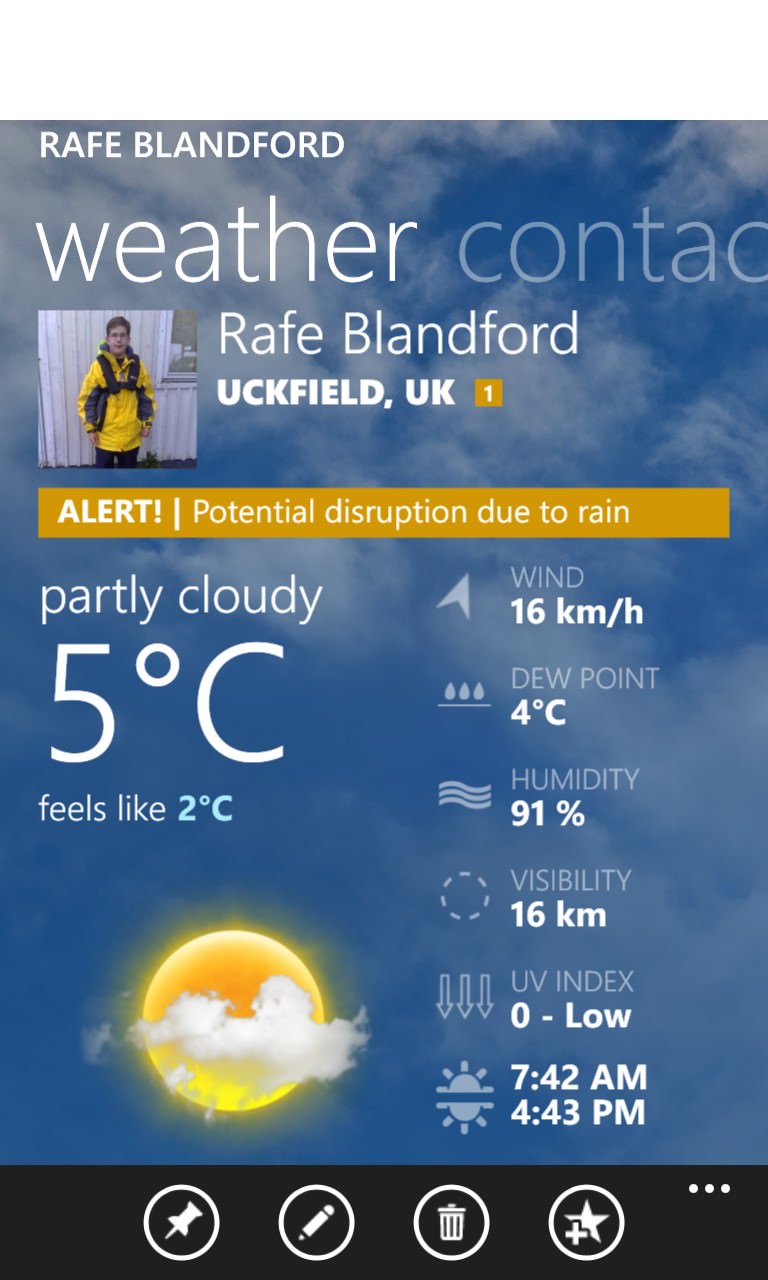
Task: Open the alert count badge next to Uckfield
Action: tap(488, 394)
